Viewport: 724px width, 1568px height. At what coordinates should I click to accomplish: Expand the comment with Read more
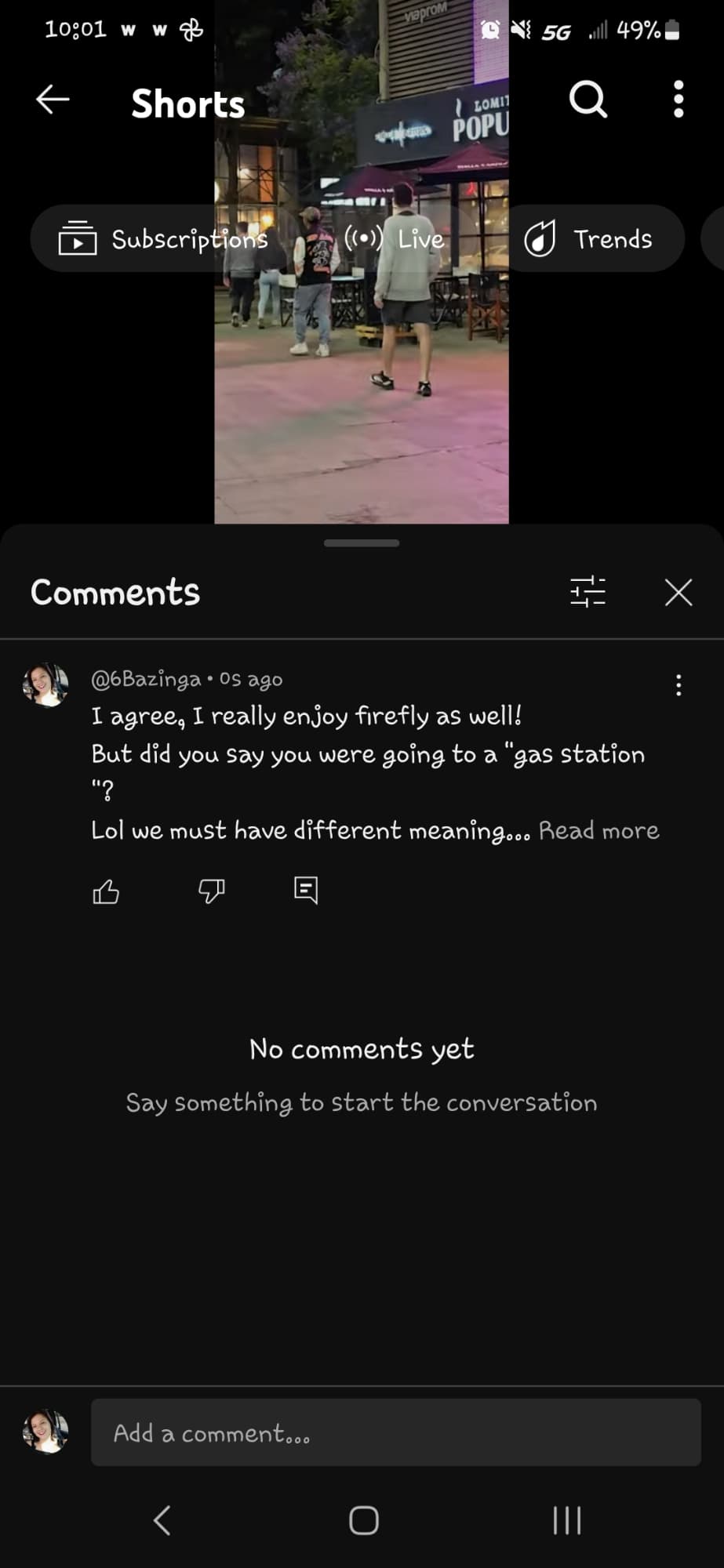point(598,831)
